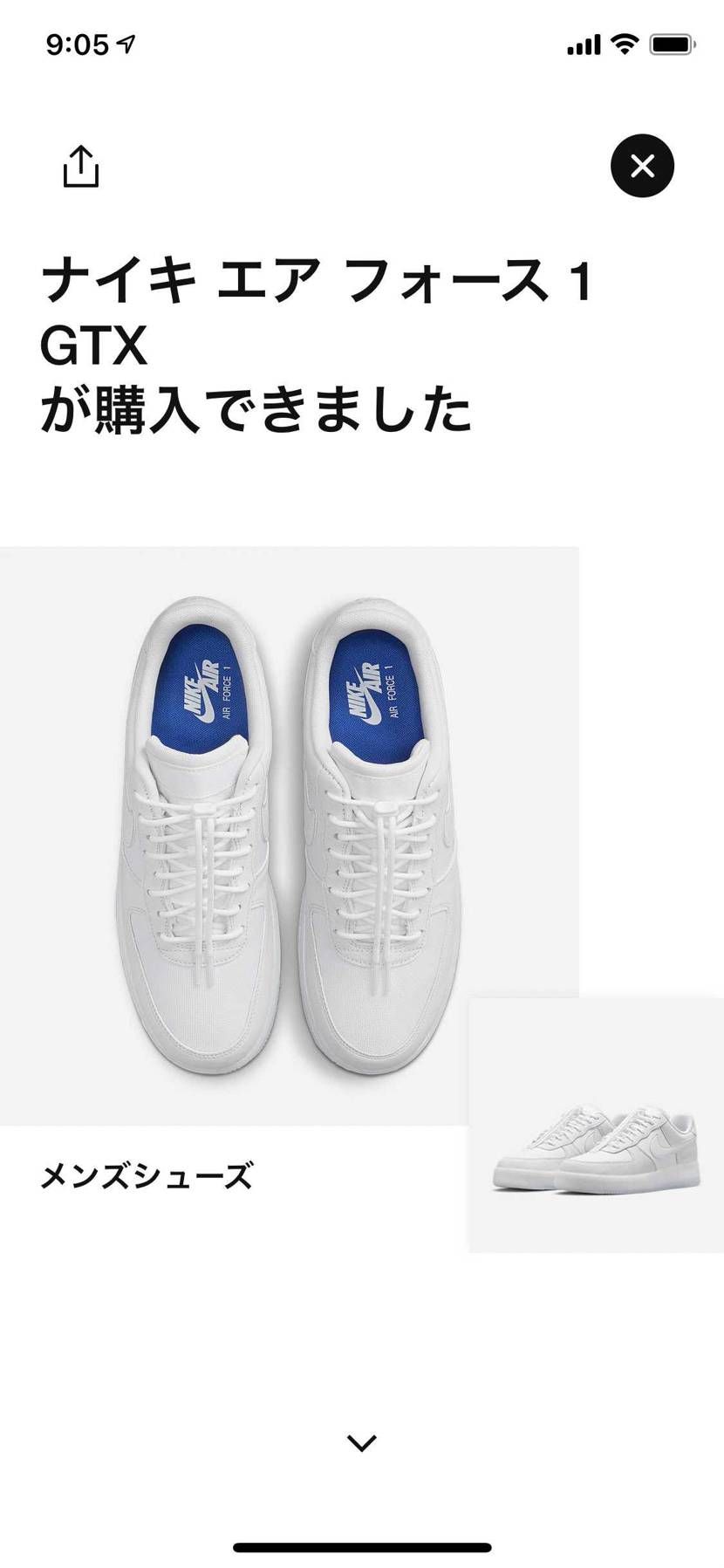This screenshot has height=1568, width=724.
Task: Select the メンズシューズ category label
Action: click(x=147, y=1176)
